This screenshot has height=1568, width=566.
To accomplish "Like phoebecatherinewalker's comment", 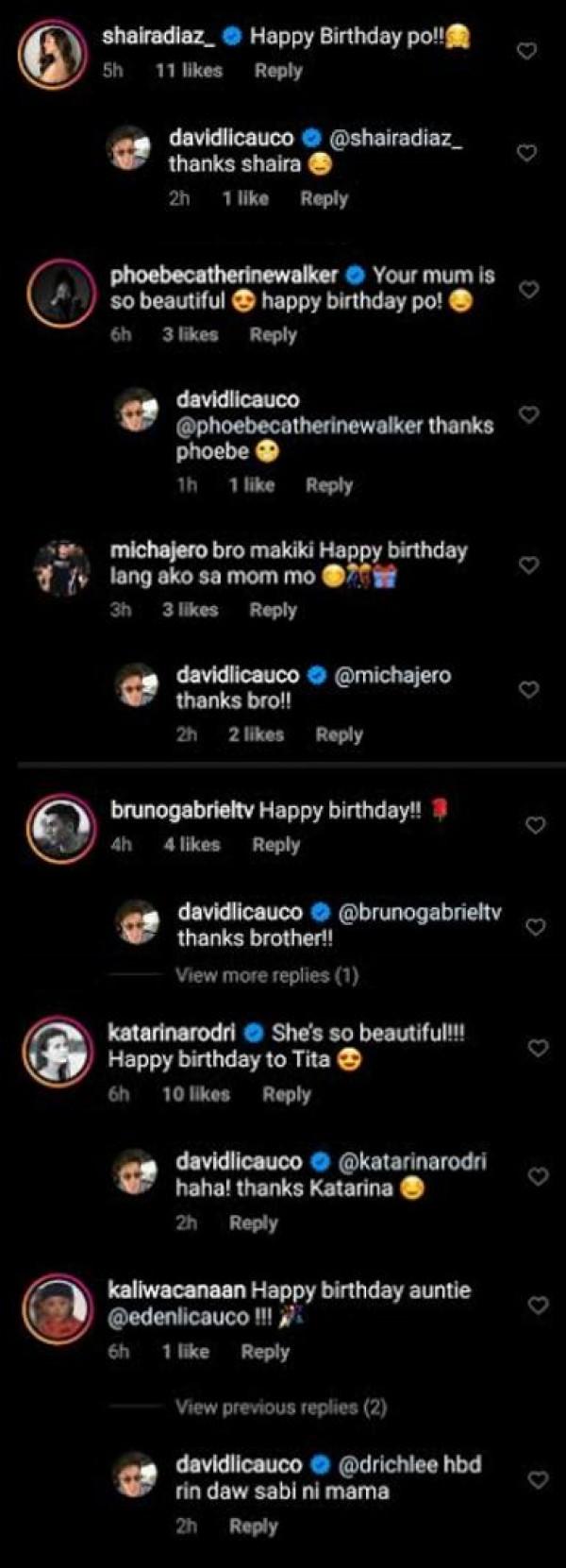I will point(529,290).
